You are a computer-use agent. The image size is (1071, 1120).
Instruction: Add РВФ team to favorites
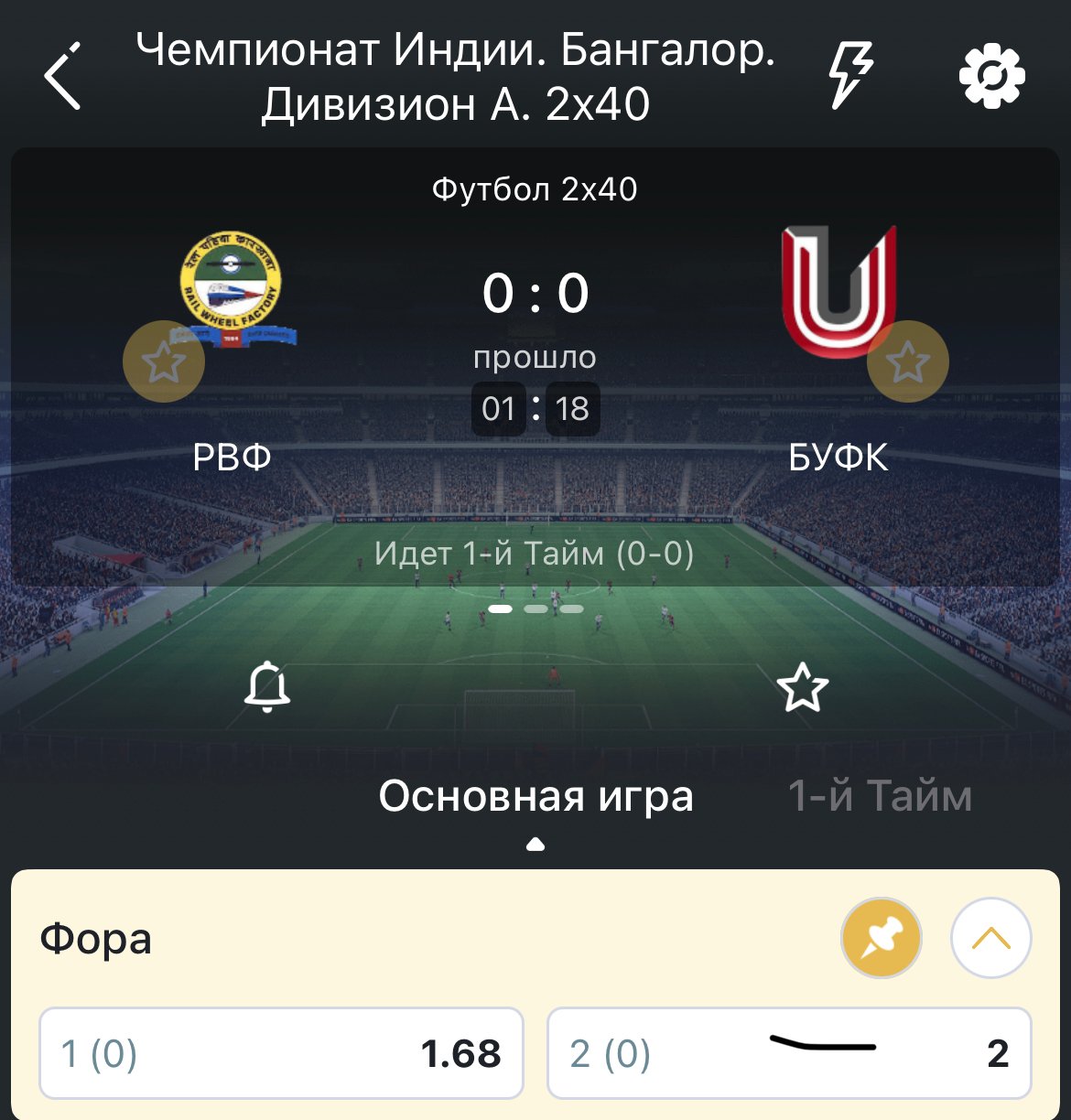pyautogui.click(x=164, y=362)
